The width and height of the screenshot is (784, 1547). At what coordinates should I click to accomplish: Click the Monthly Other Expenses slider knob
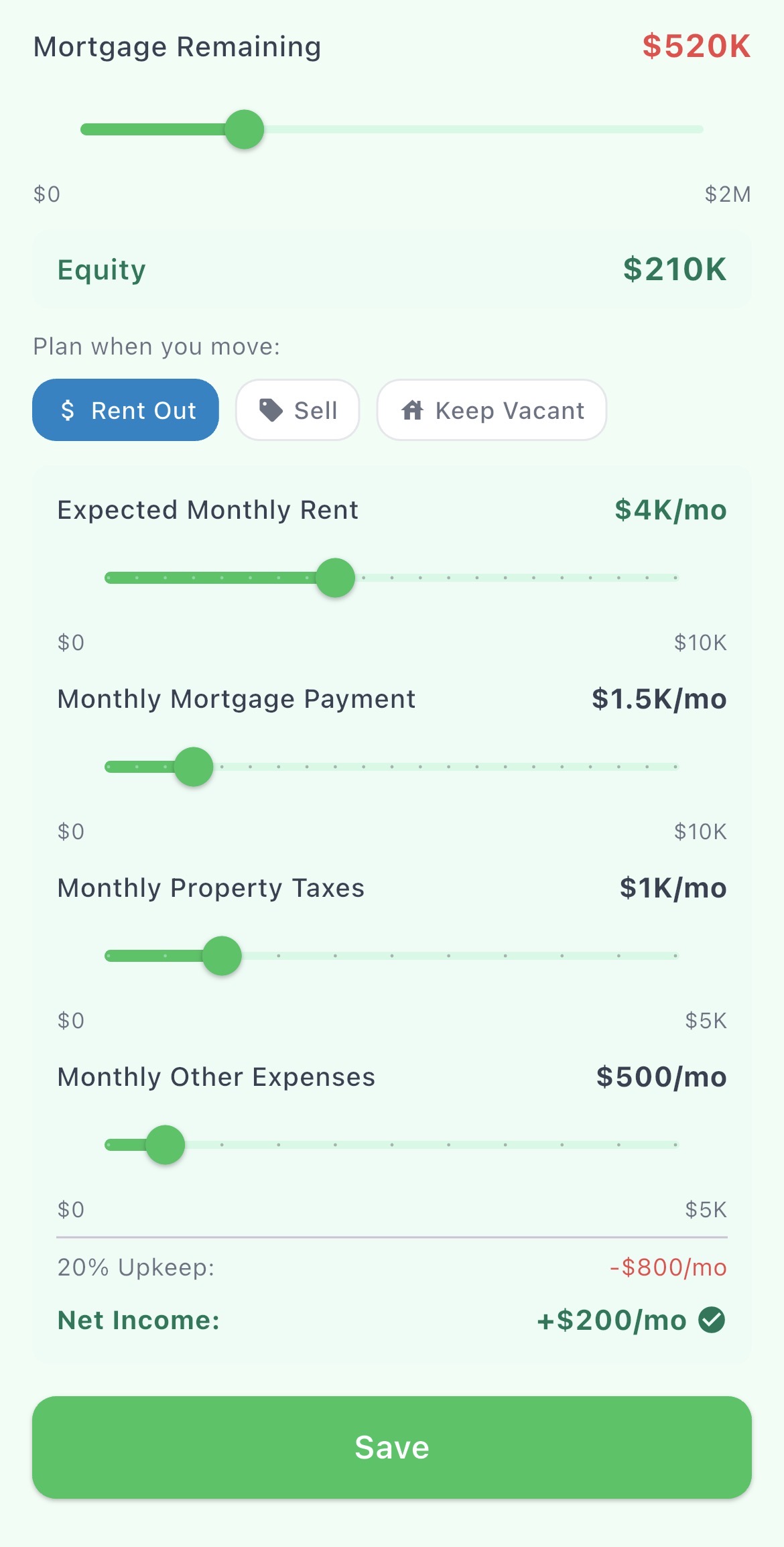(165, 1145)
